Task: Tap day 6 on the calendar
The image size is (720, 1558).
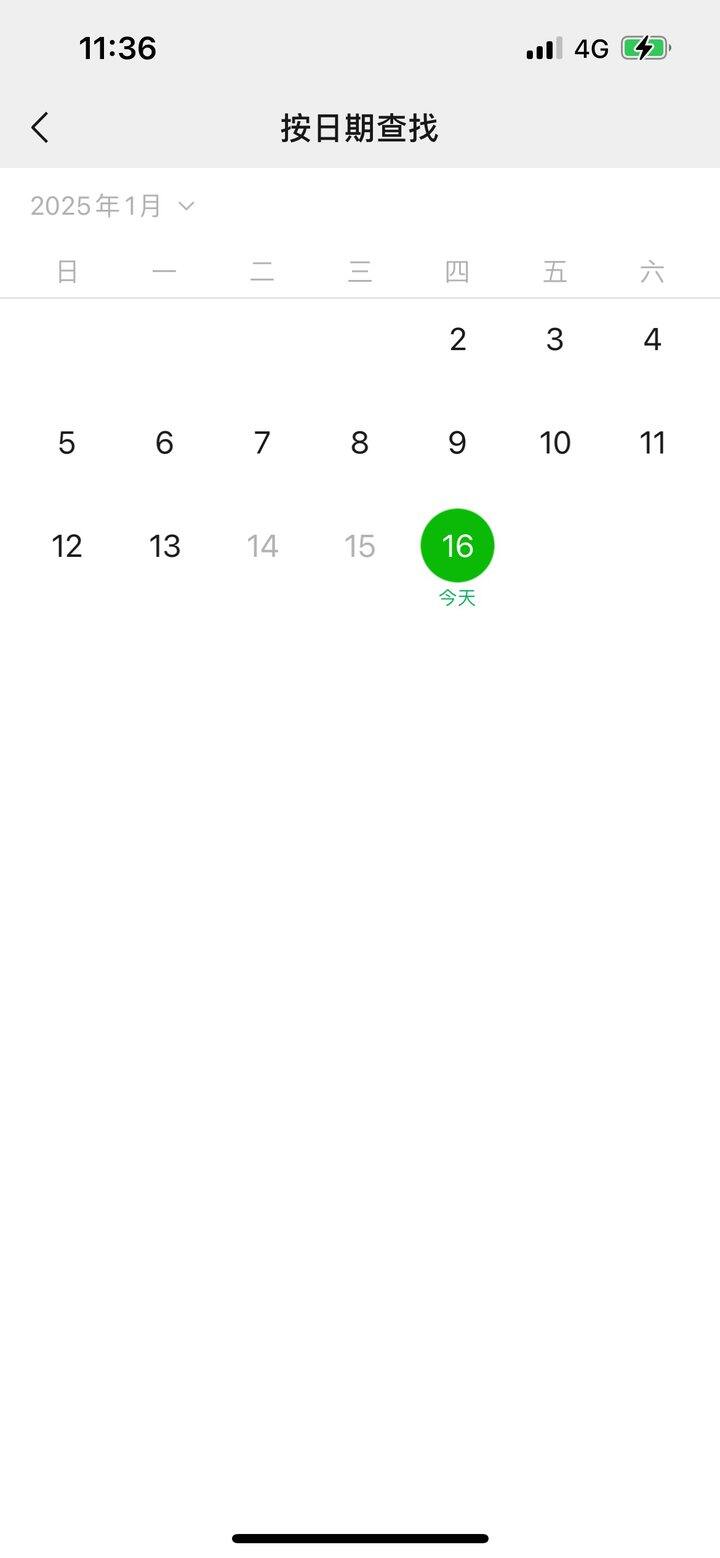Action: pyautogui.click(x=165, y=443)
